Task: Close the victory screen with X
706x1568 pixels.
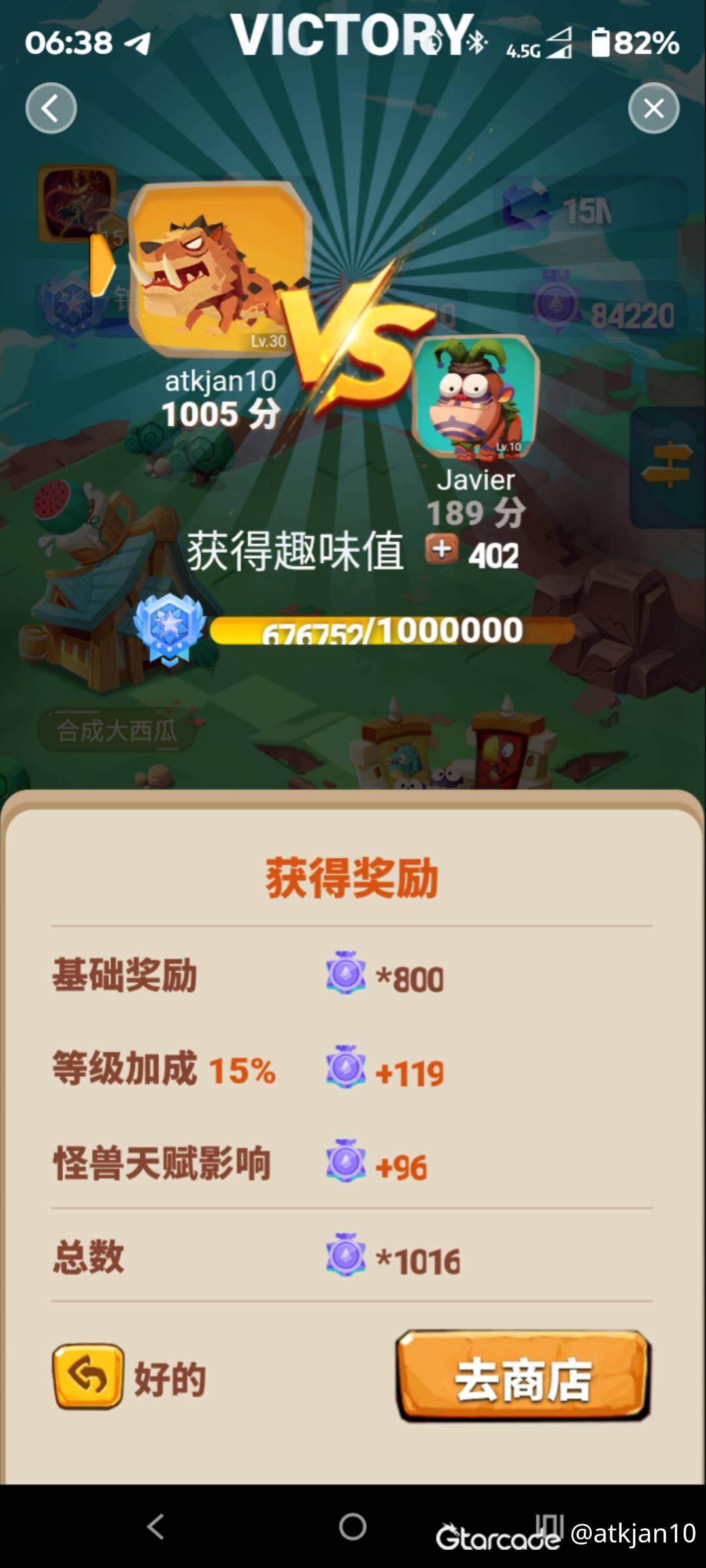Action: 654,108
